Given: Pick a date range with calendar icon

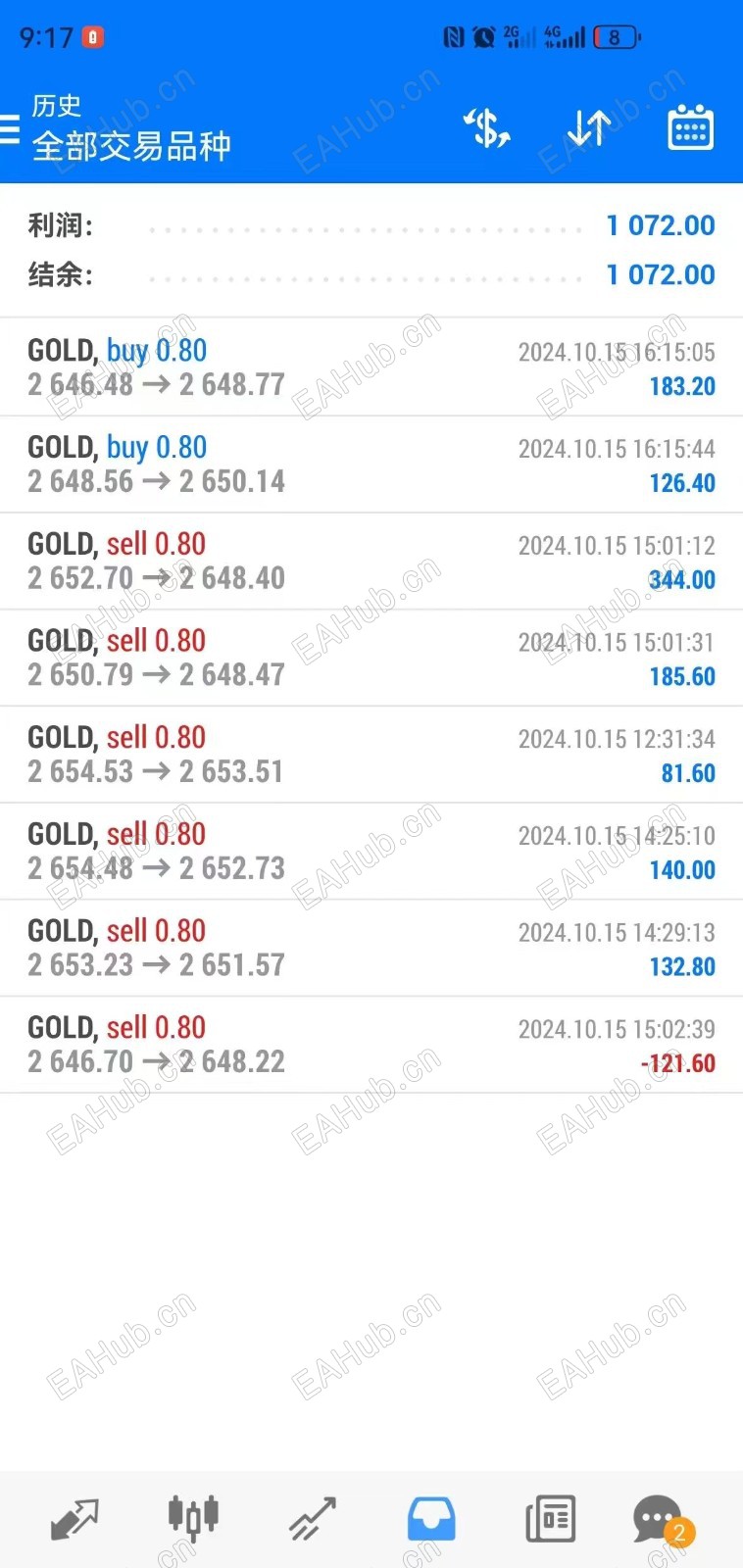Looking at the screenshot, I should [x=690, y=128].
